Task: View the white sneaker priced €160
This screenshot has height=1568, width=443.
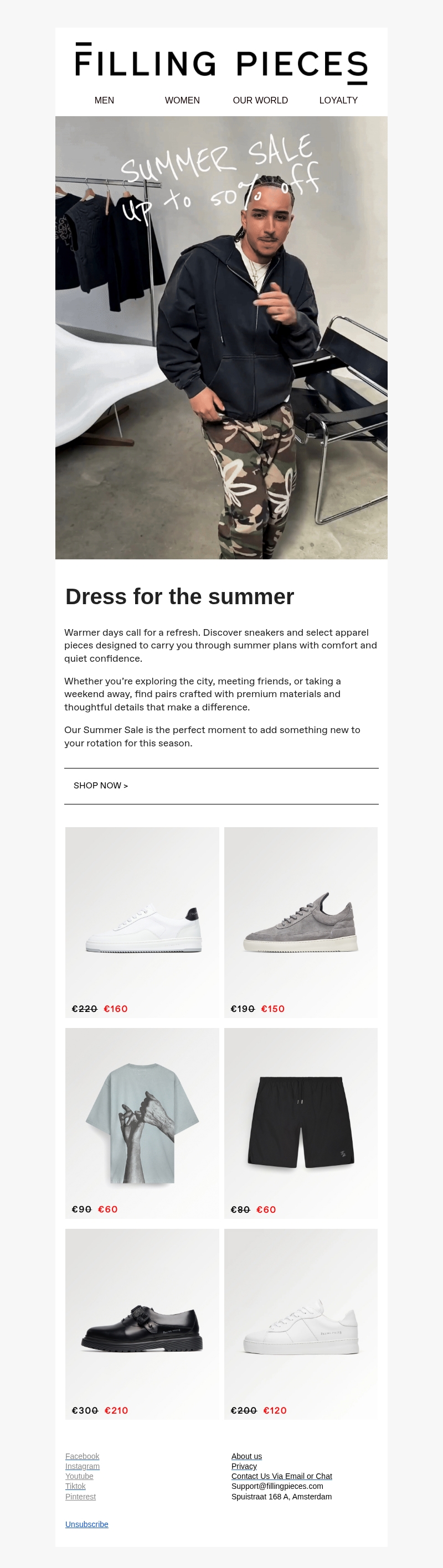Action: click(x=142, y=921)
